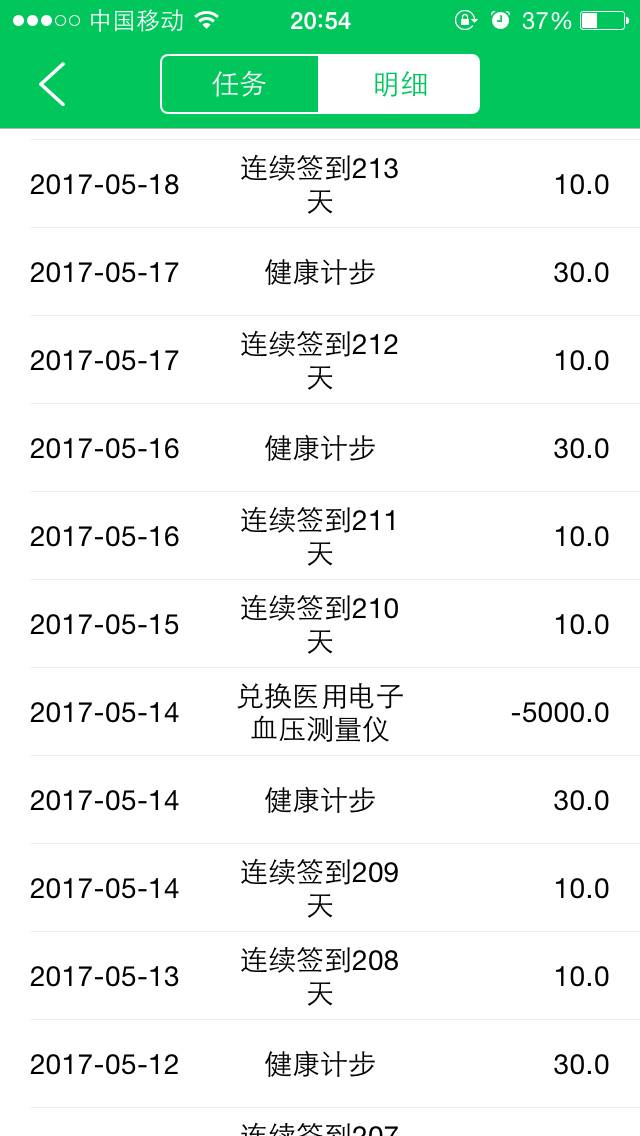The image size is (640, 1136).
Task: Switch to the 任务 tab
Action: pyautogui.click(x=240, y=84)
